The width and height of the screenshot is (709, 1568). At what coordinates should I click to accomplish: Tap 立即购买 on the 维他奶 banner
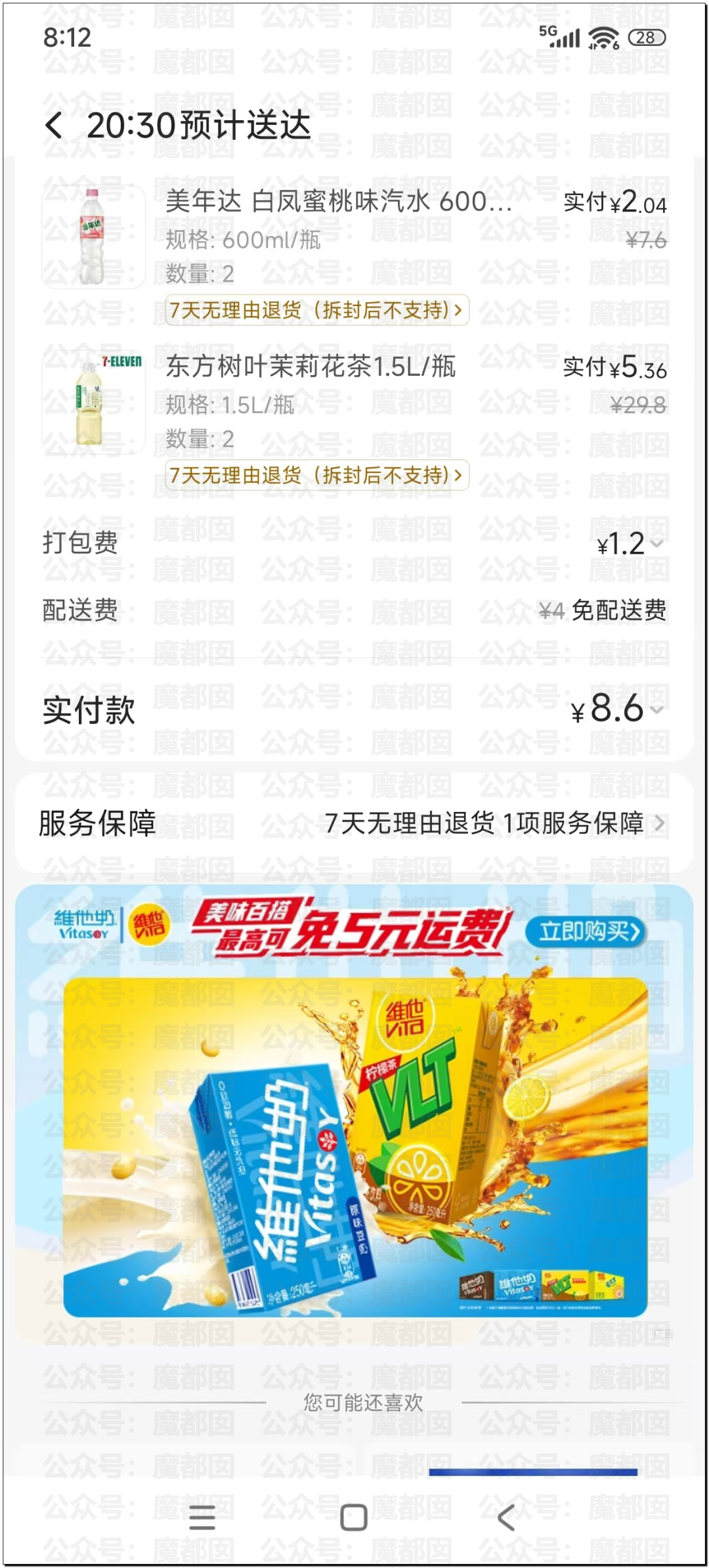pos(588,931)
